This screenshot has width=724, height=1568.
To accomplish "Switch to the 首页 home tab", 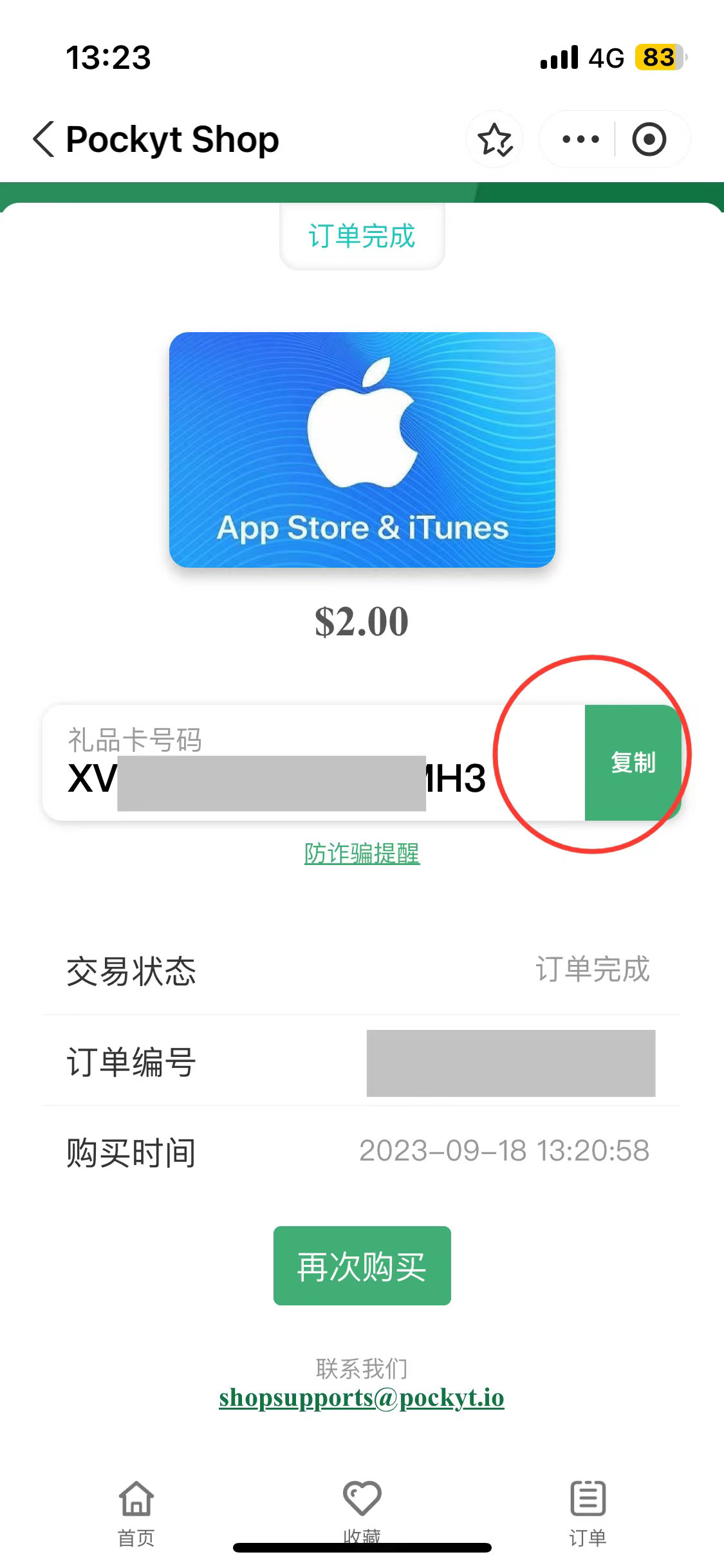I will point(136,1513).
